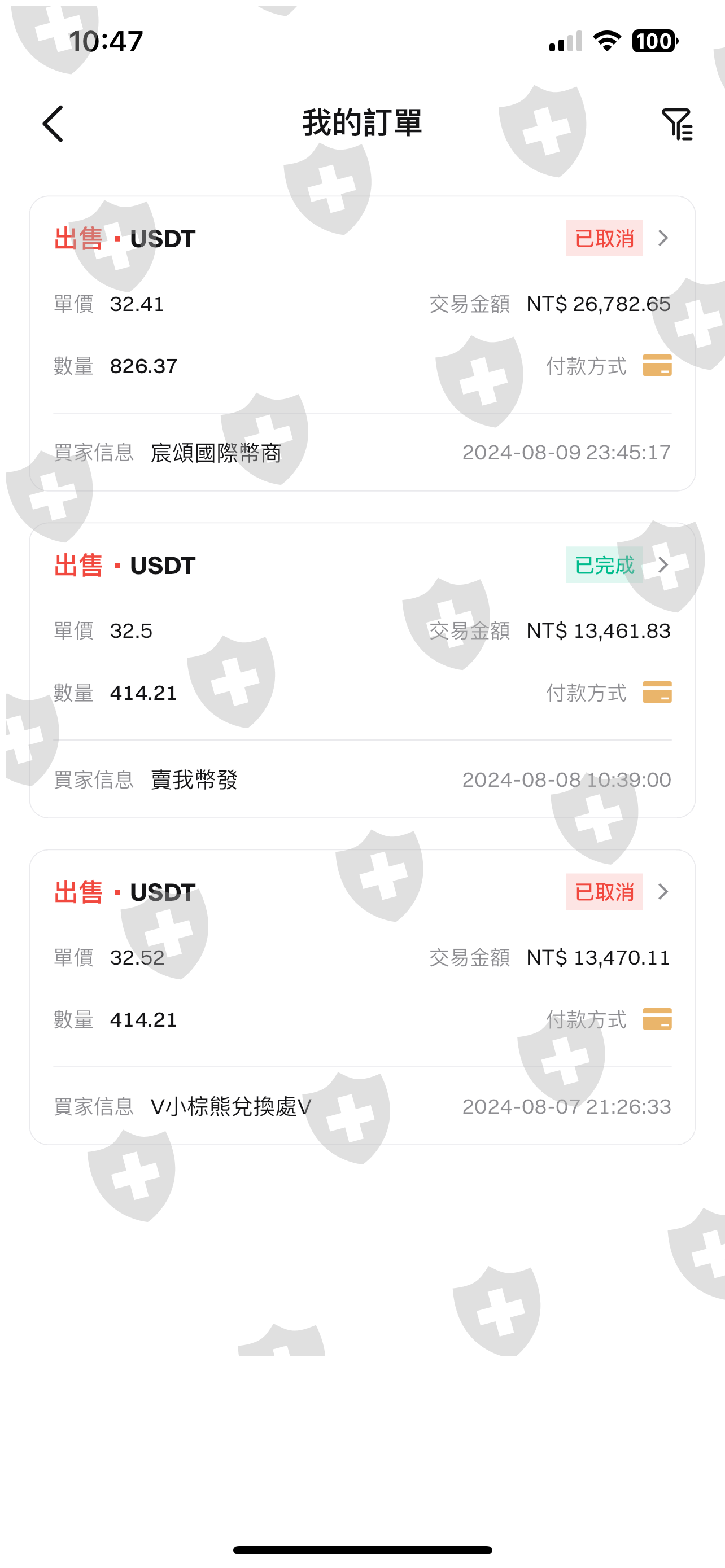725x1568 pixels.
Task: Go back from 我的訂單 page
Action: pos(53,124)
